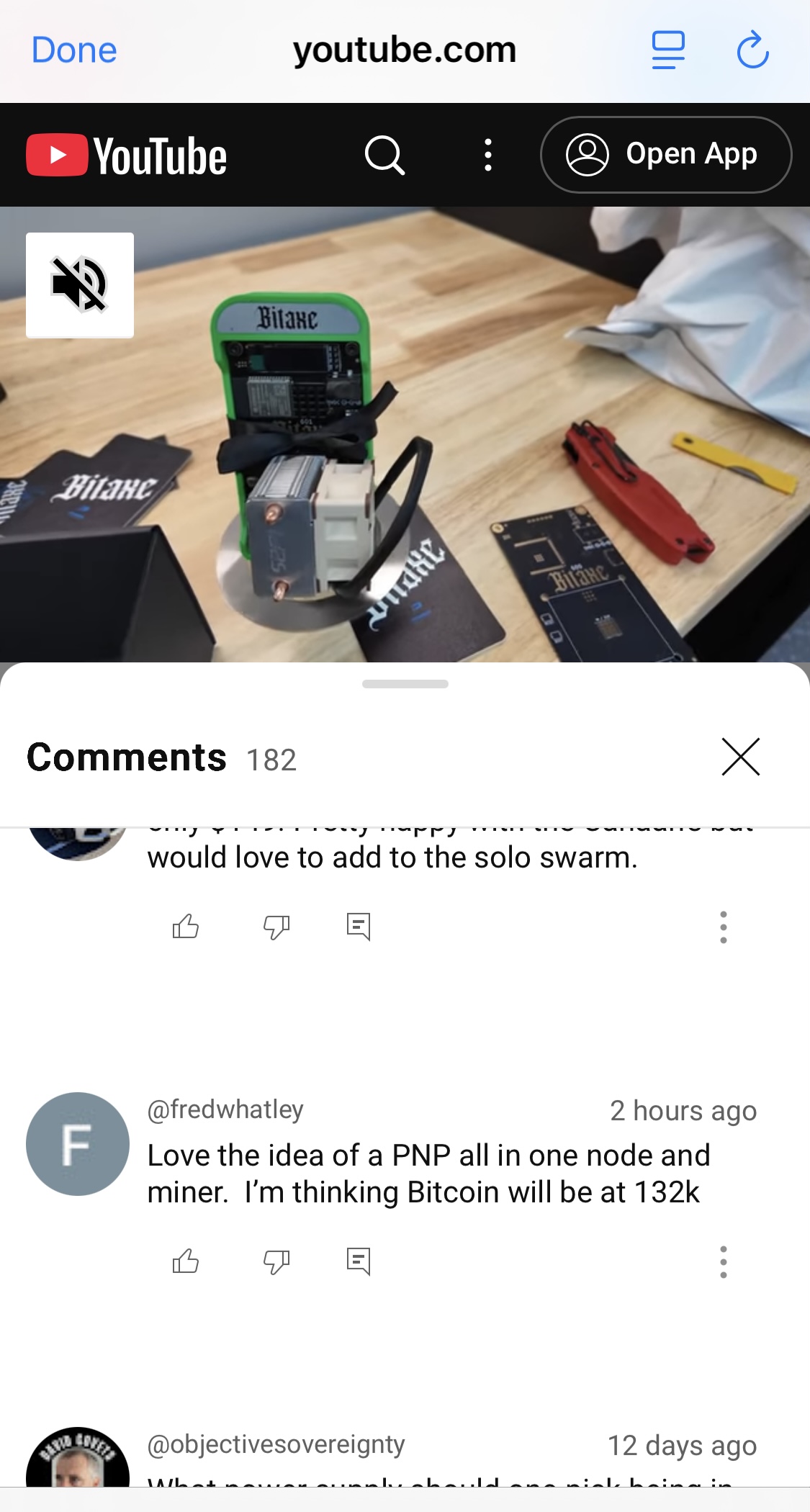The width and height of the screenshot is (810, 1512).
Task: Unmute the video with the speaker icon
Action: [x=80, y=285]
